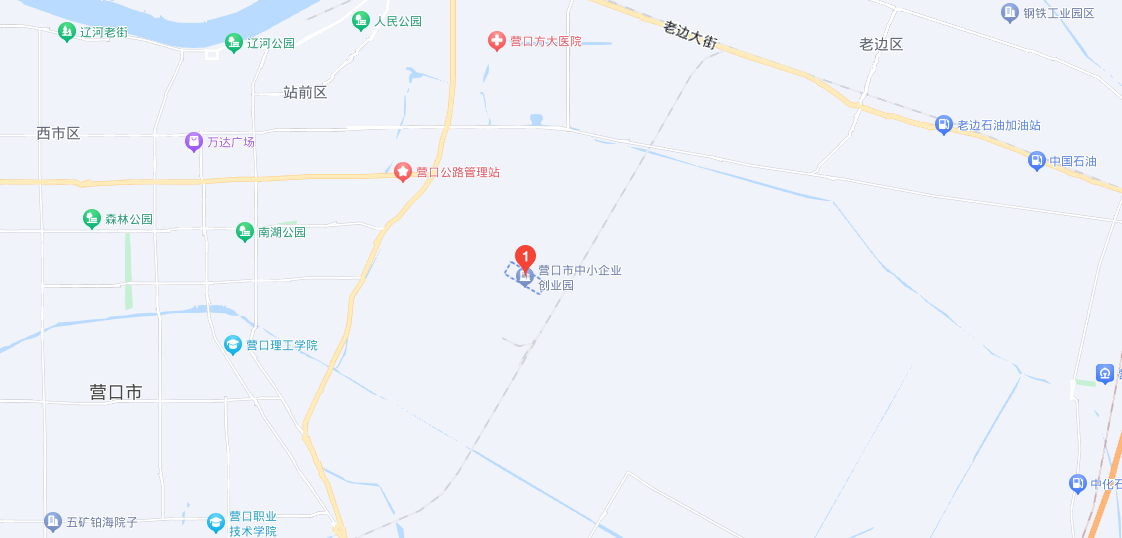
Task: Select 钢铁工业园区 on the map
Action: [1010, 13]
